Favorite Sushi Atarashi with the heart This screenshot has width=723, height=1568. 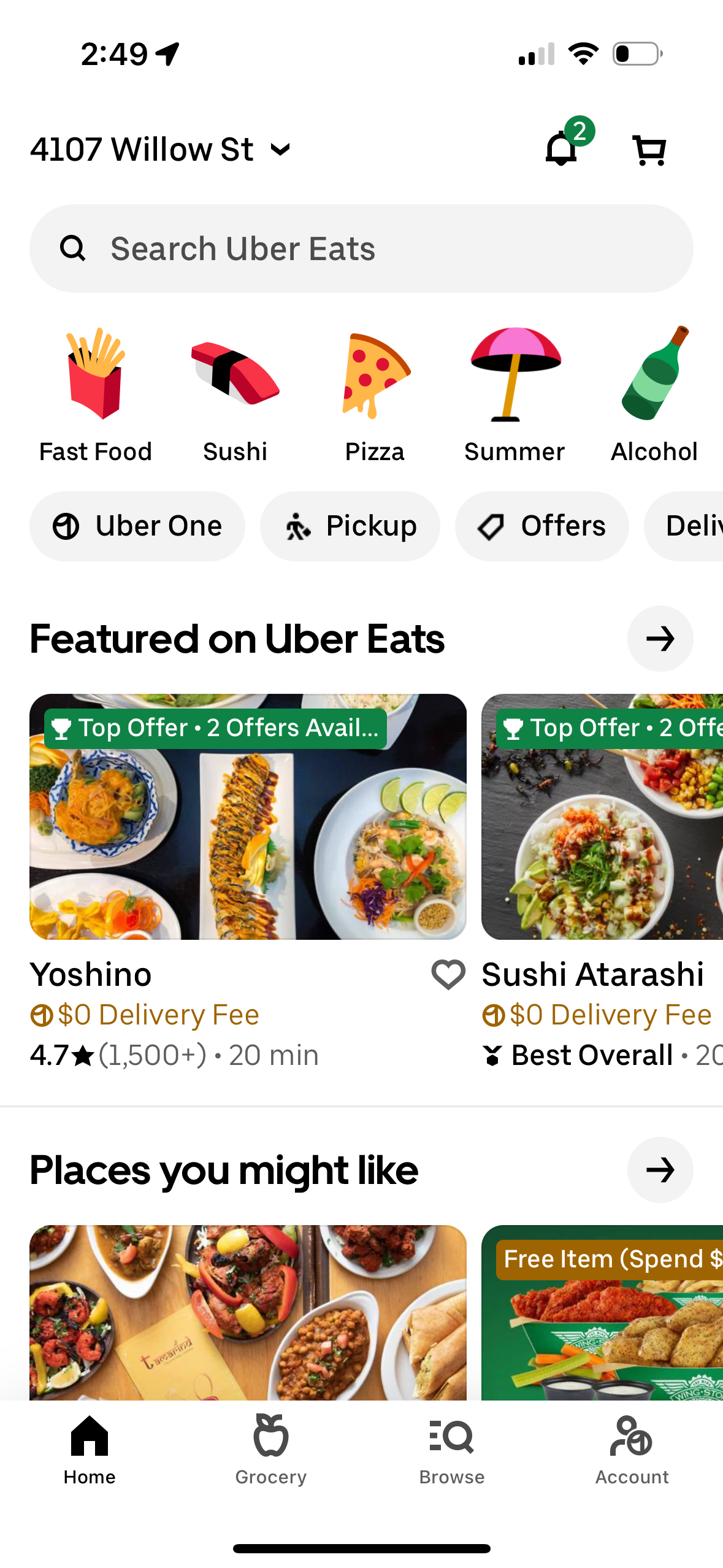tap(447, 974)
